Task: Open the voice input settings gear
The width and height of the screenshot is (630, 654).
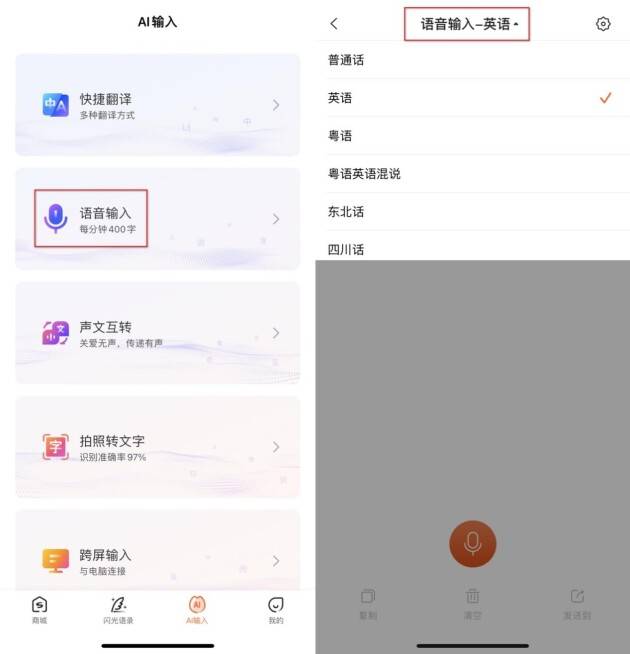Action: (x=603, y=24)
